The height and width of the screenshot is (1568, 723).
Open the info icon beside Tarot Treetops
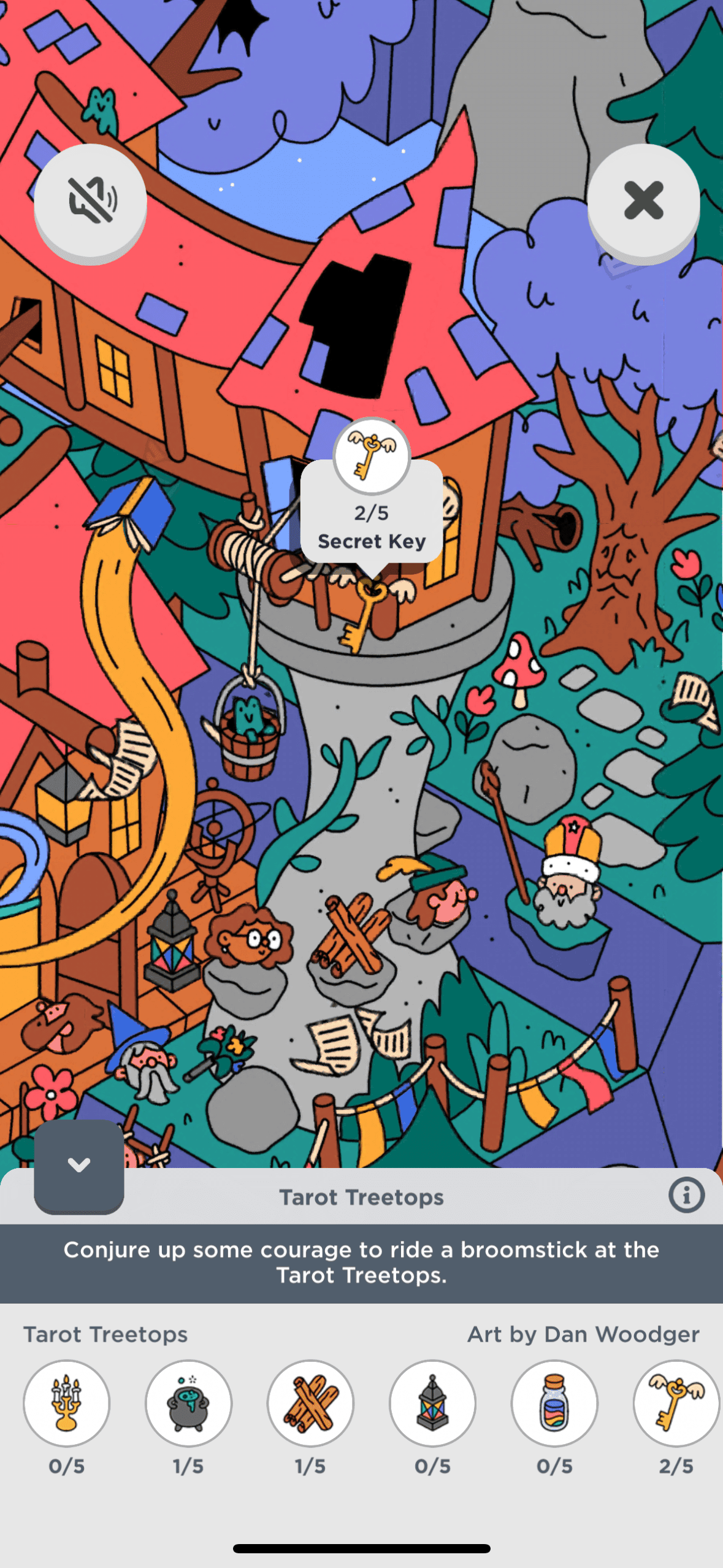[x=686, y=1195]
